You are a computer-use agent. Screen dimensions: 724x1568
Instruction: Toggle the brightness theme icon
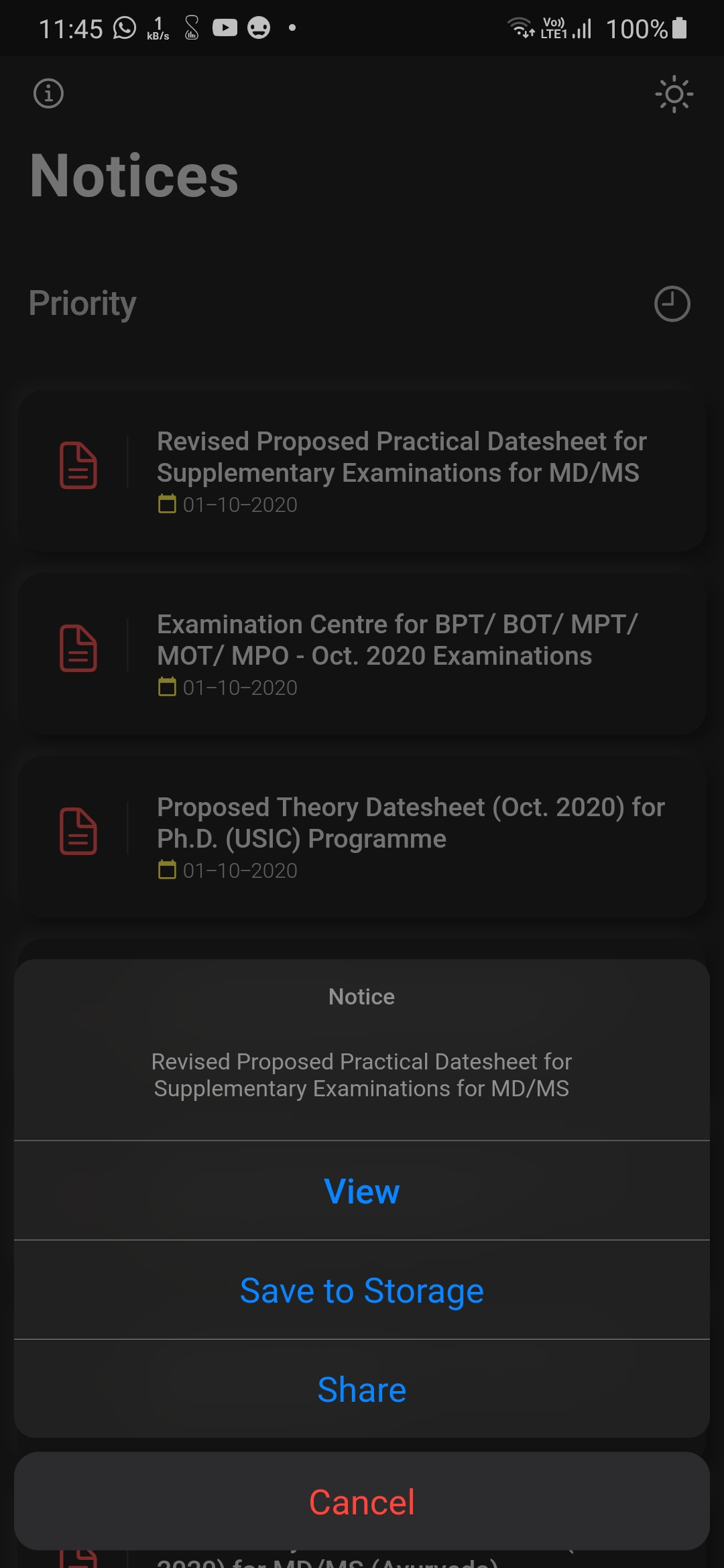[674, 94]
